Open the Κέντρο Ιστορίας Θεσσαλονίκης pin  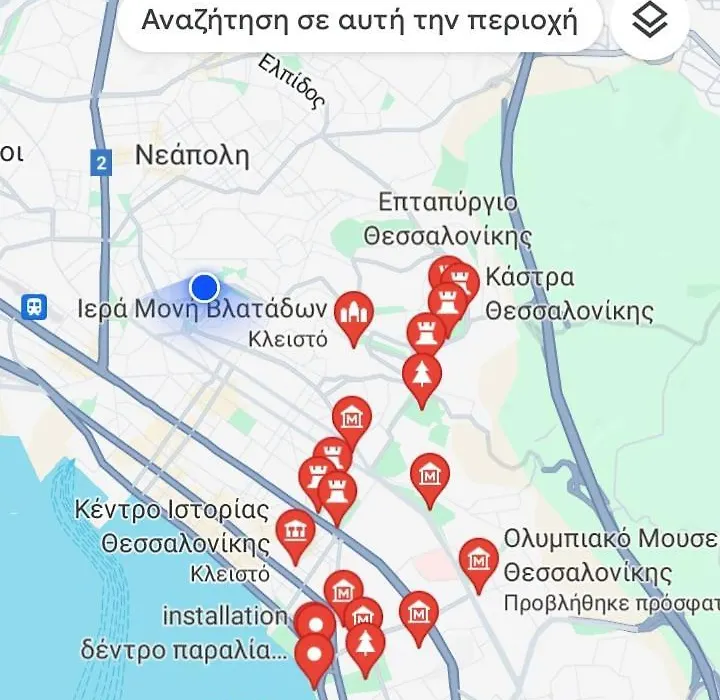[295, 530]
